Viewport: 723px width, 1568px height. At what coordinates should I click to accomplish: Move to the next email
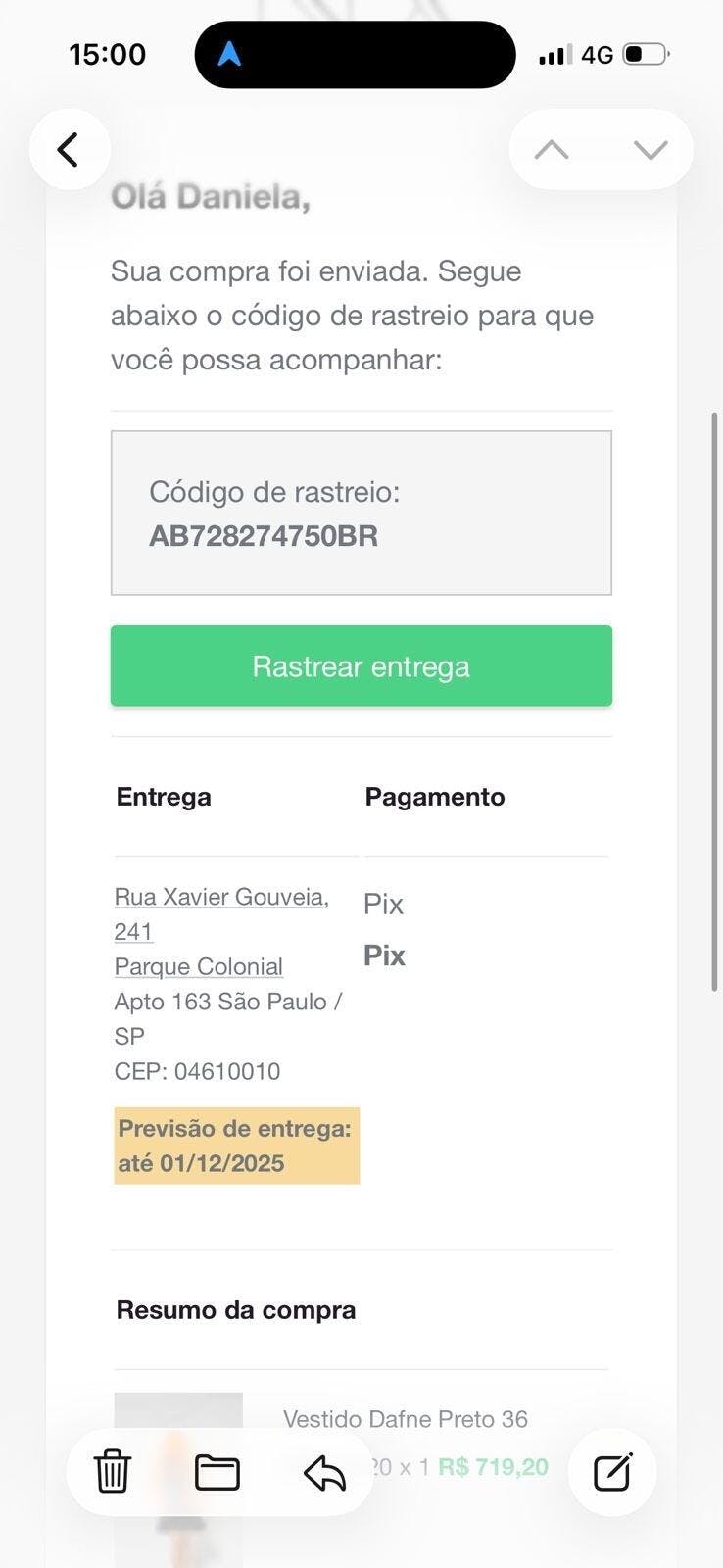pyautogui.click(x=651, y=150)
